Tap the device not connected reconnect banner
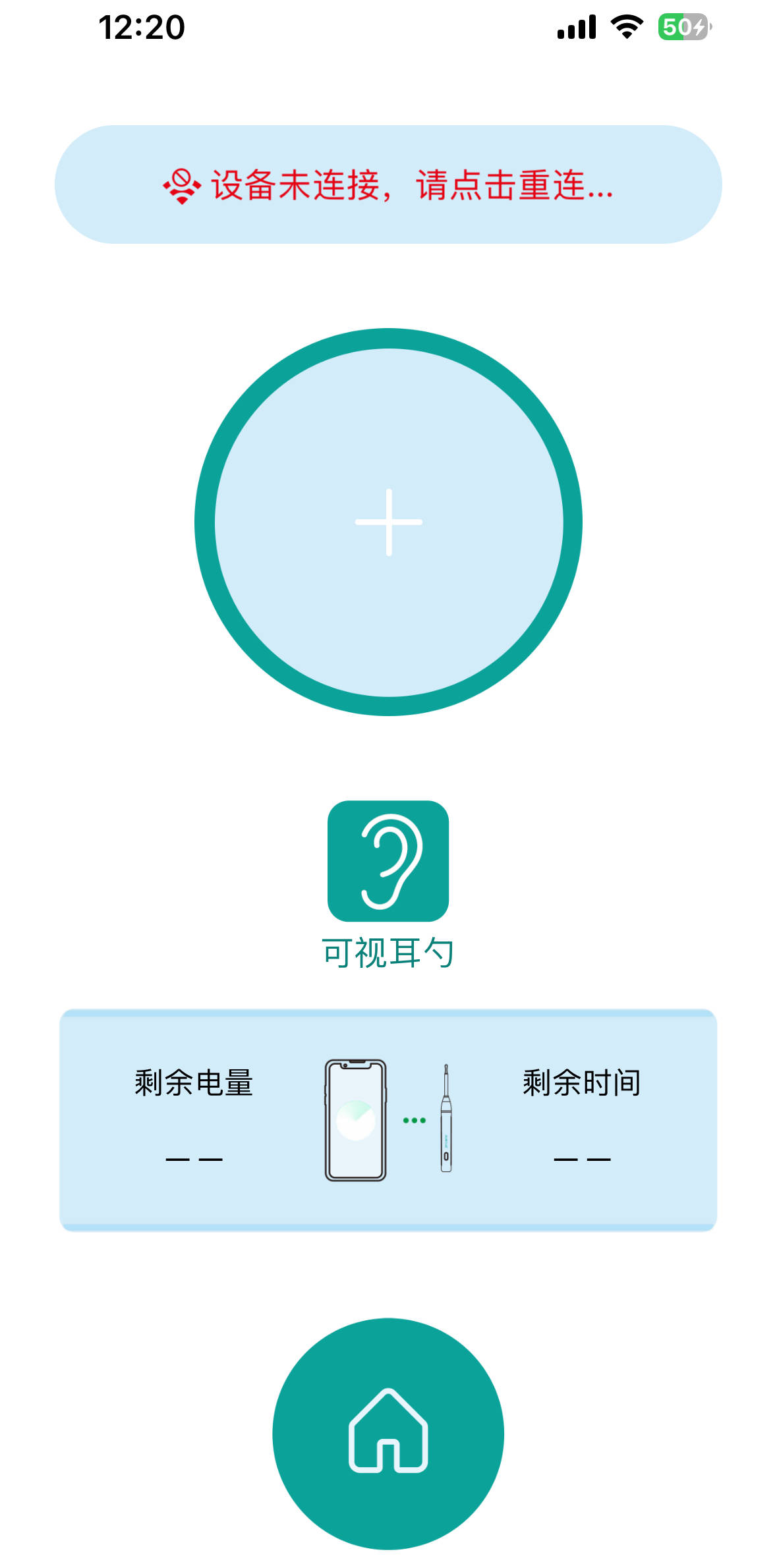 coord(388,184)
